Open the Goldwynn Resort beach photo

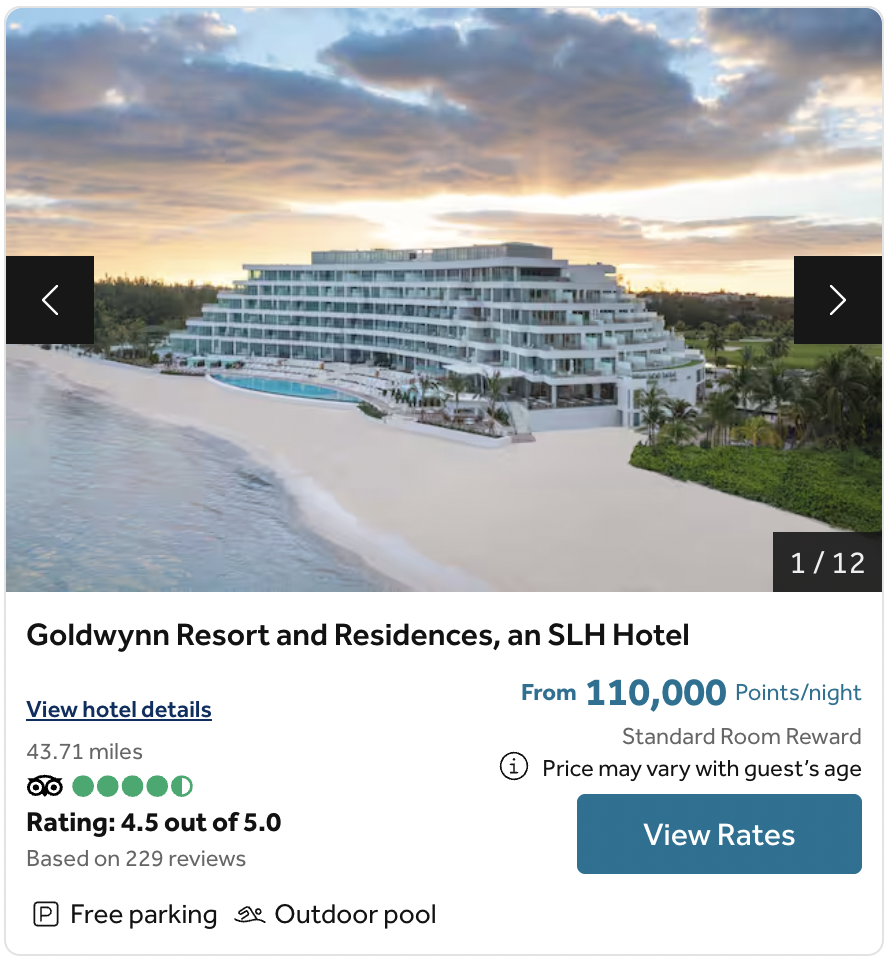444,420
